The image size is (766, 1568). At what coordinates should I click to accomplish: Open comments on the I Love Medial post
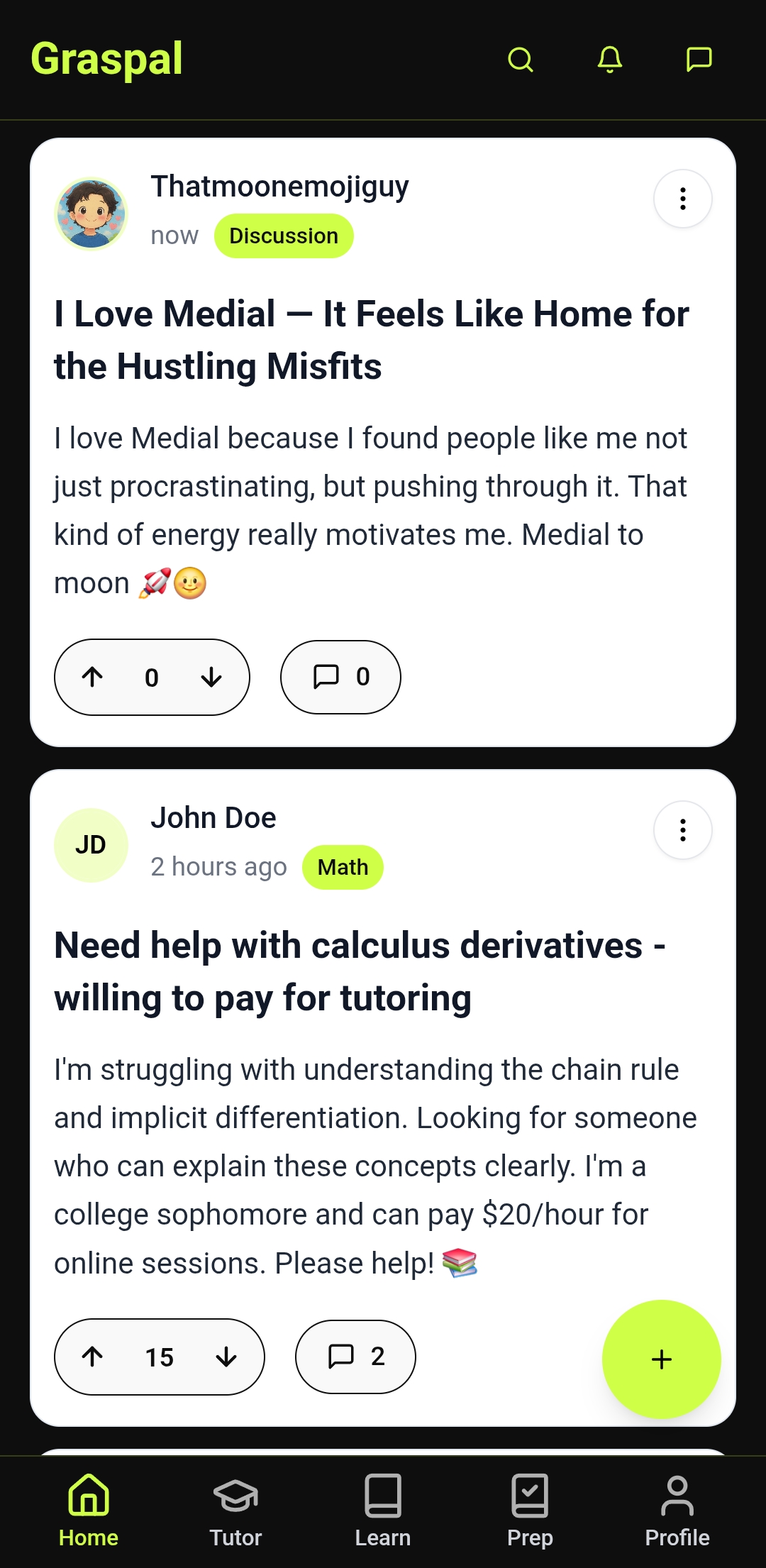[340, 677]
